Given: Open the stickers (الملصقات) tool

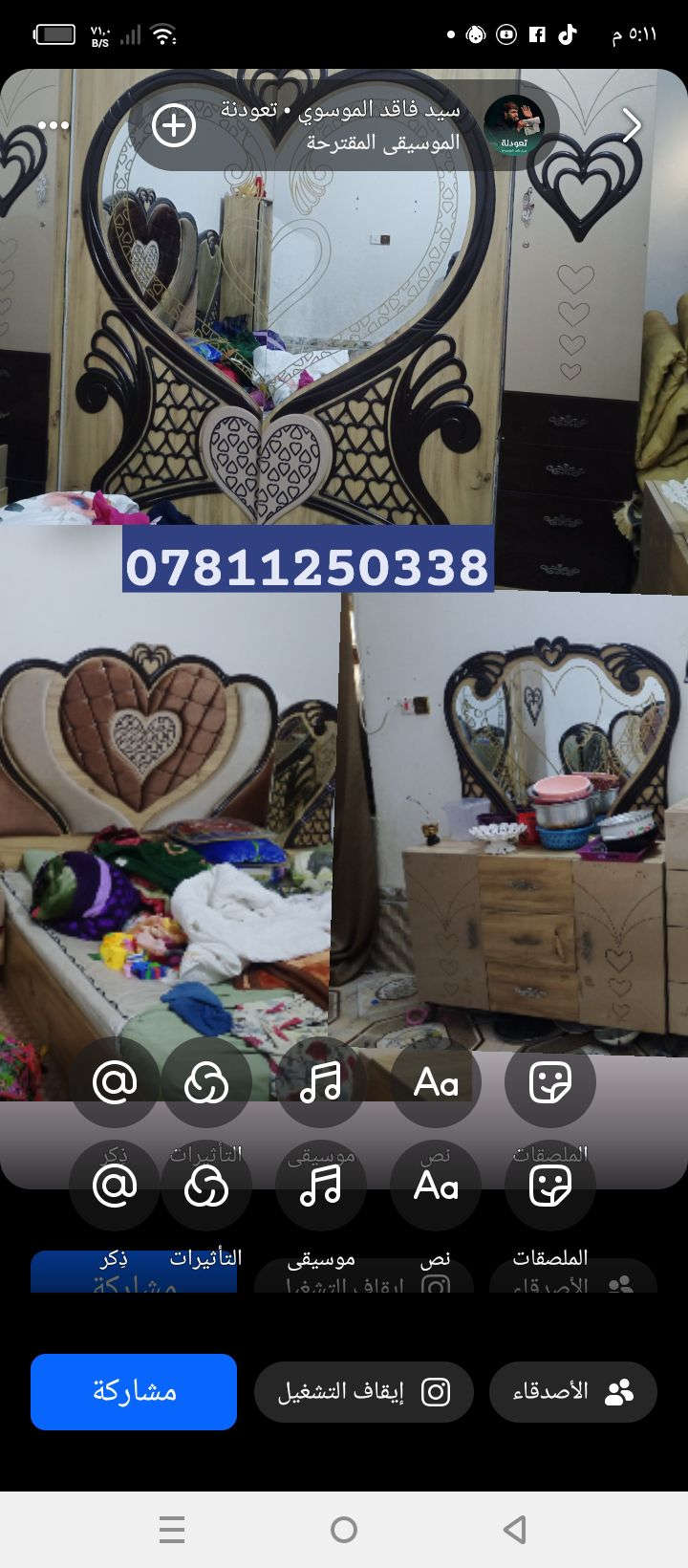Looking at the screenshot, I should 549,1187.
